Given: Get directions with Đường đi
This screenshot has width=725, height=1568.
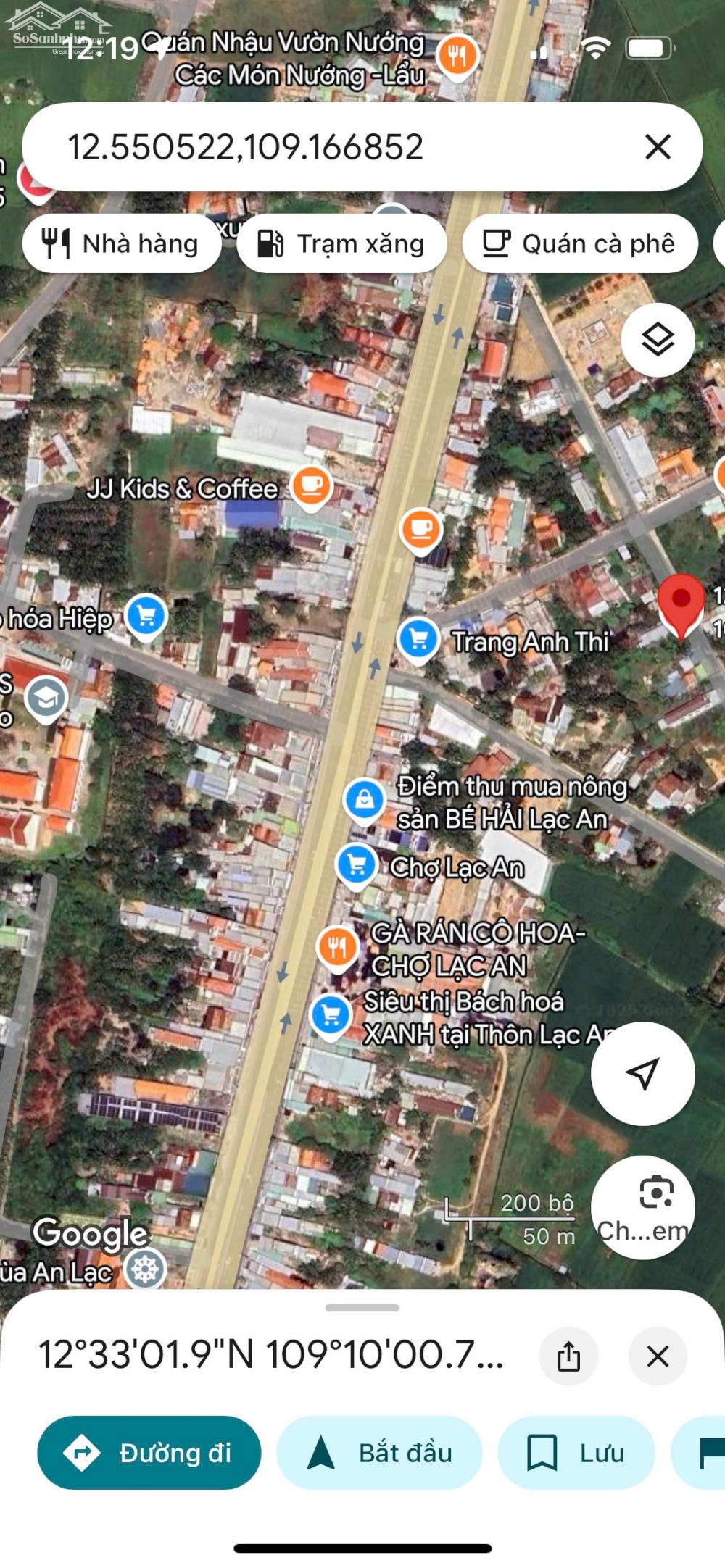Looking at the screenshot, I should coord(149,1453).
